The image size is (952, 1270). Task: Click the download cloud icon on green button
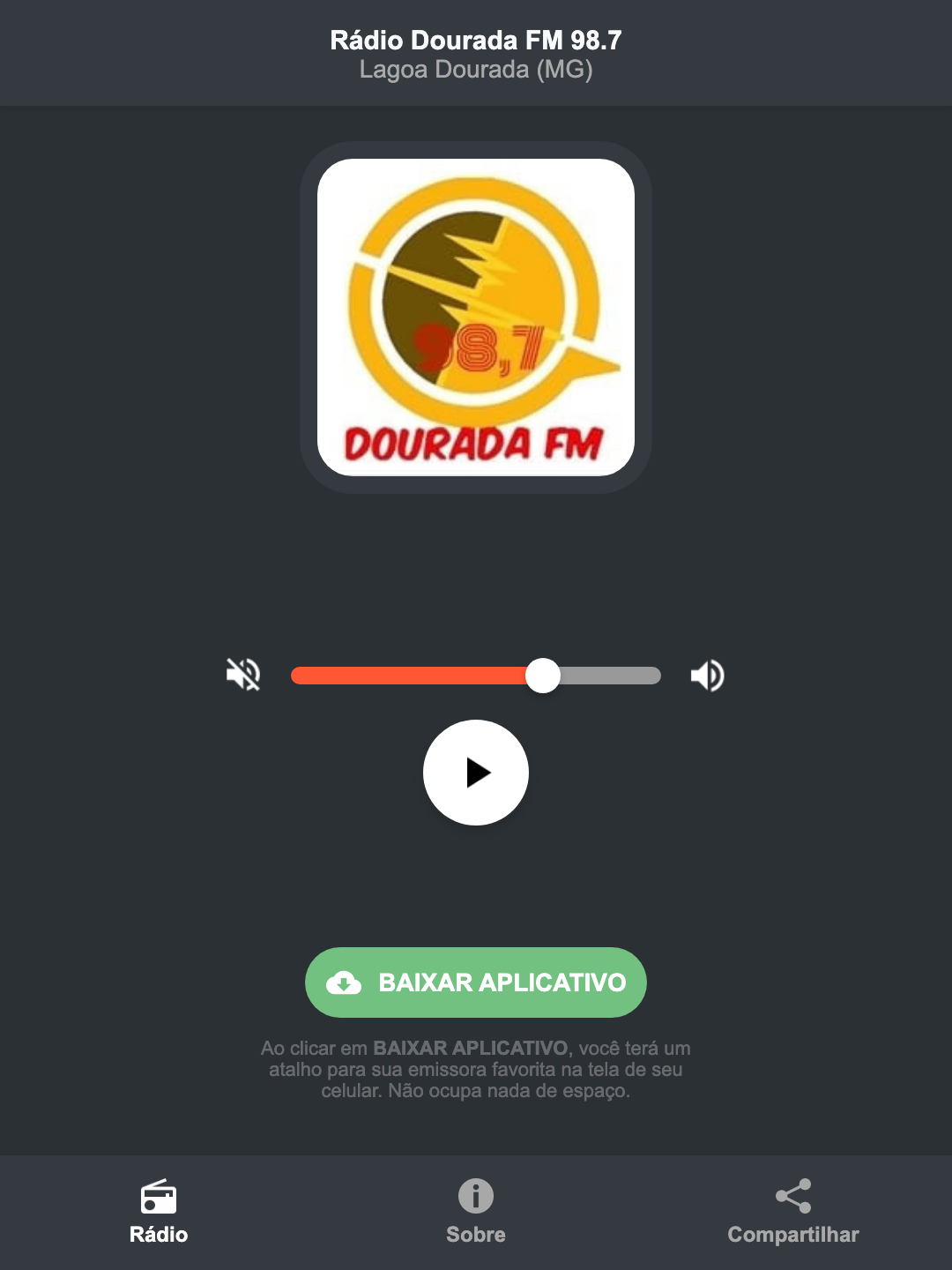coord(345,982)
